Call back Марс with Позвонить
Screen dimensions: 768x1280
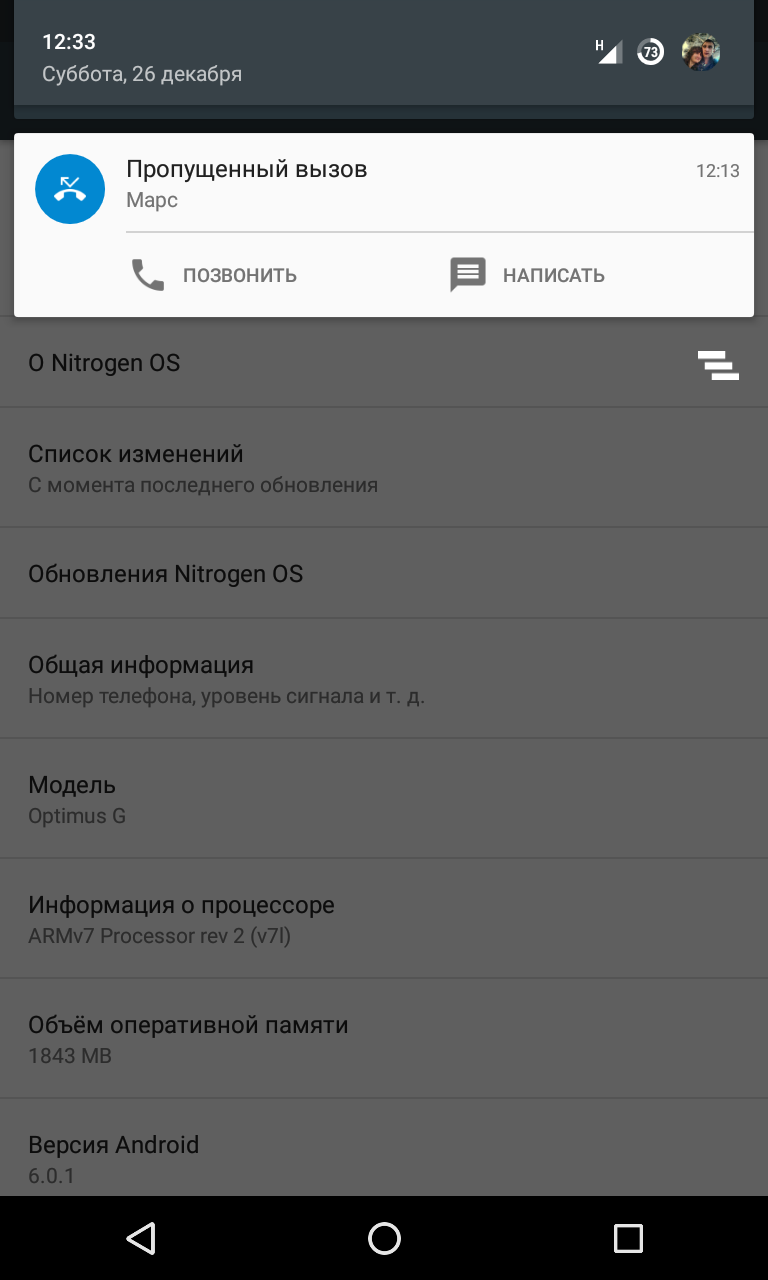click(x=214, y=275)
